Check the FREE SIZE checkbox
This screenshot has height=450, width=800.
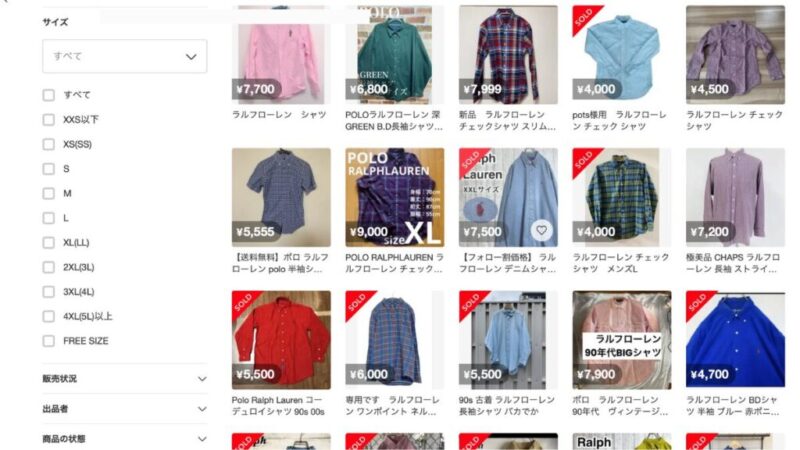tap(49, 341)
